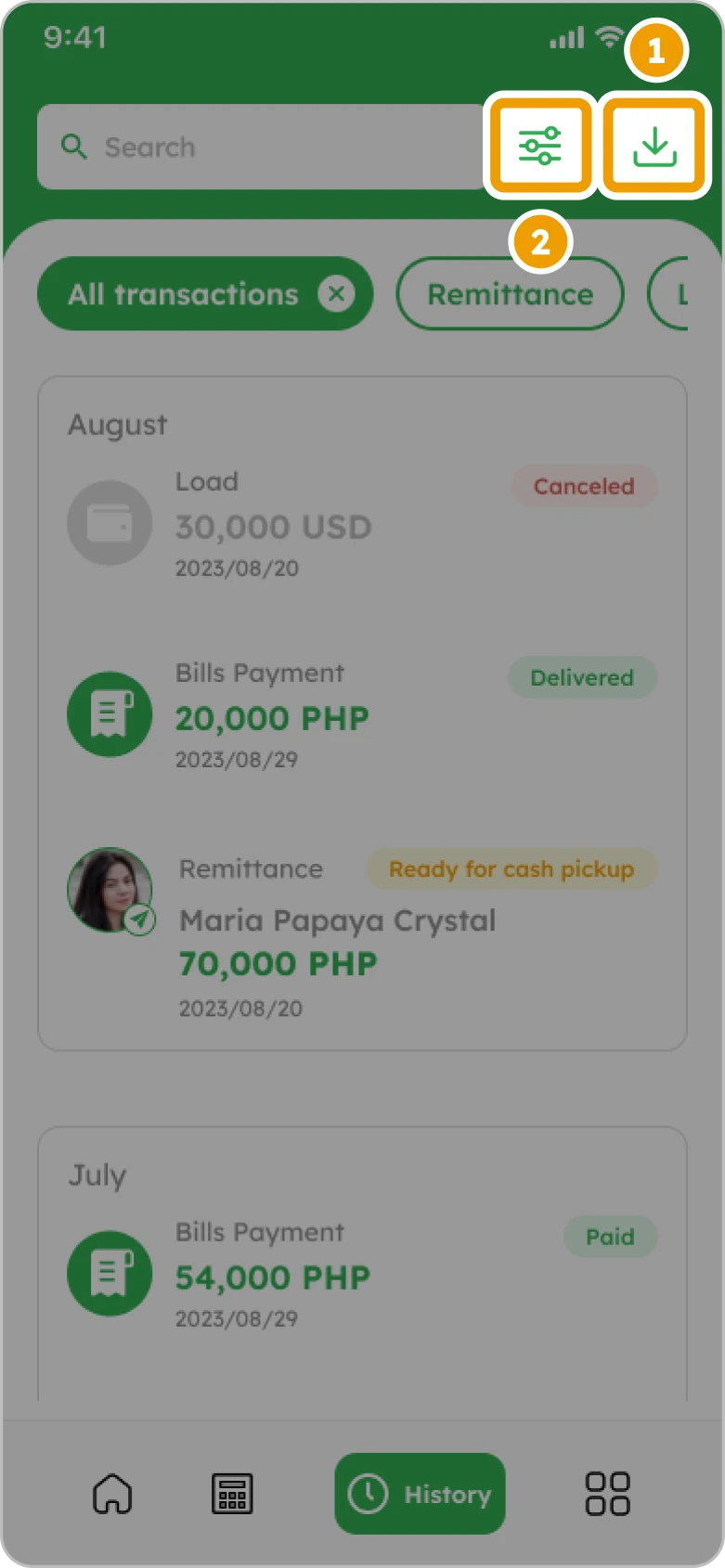Select the wallet icon on the canceled Load
The image size is (725, 1568).
click(110, 522)
